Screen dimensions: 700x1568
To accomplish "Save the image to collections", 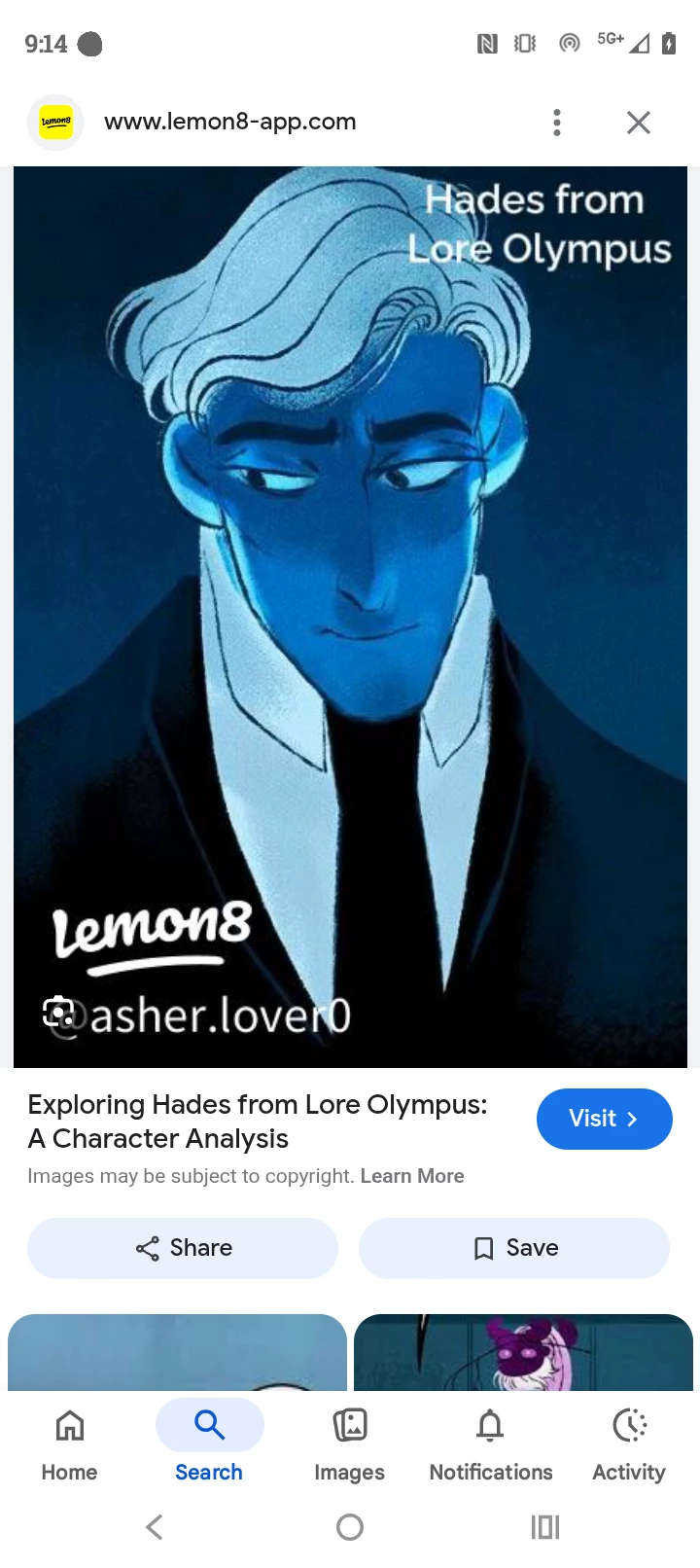I will point(514,1248).
